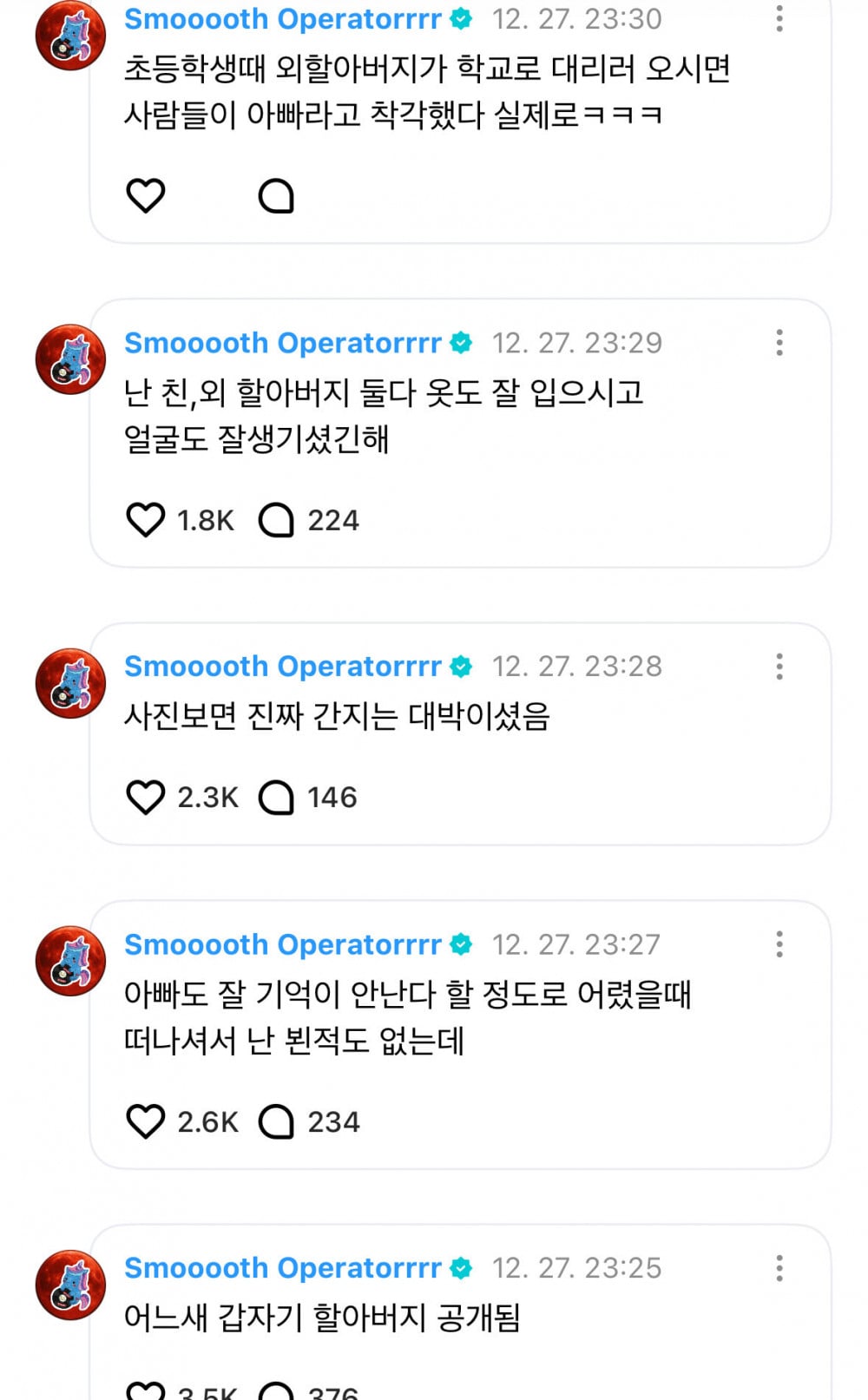Open the 224 comments on 23:29 post

(x=276, y=521)
